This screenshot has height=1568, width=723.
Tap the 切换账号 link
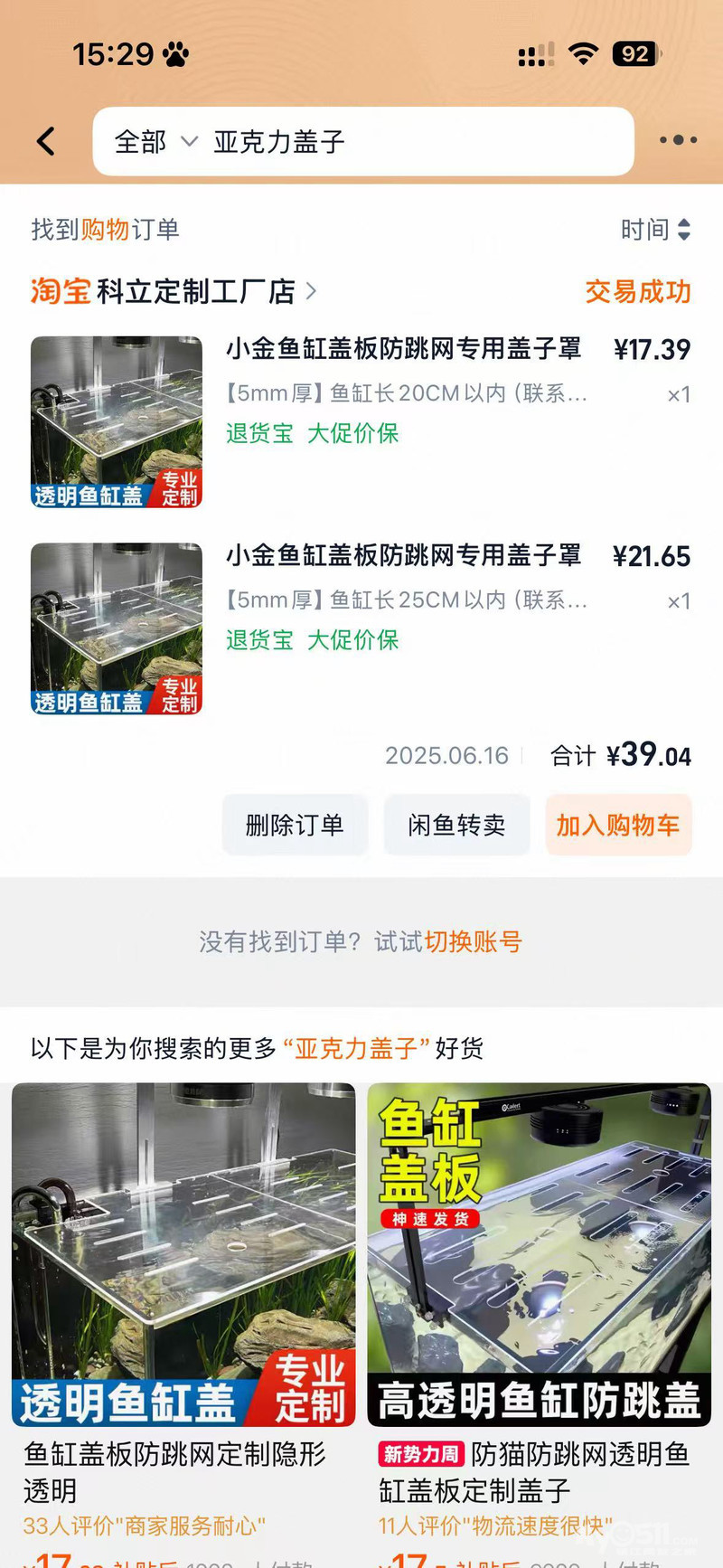coord(474,942)
